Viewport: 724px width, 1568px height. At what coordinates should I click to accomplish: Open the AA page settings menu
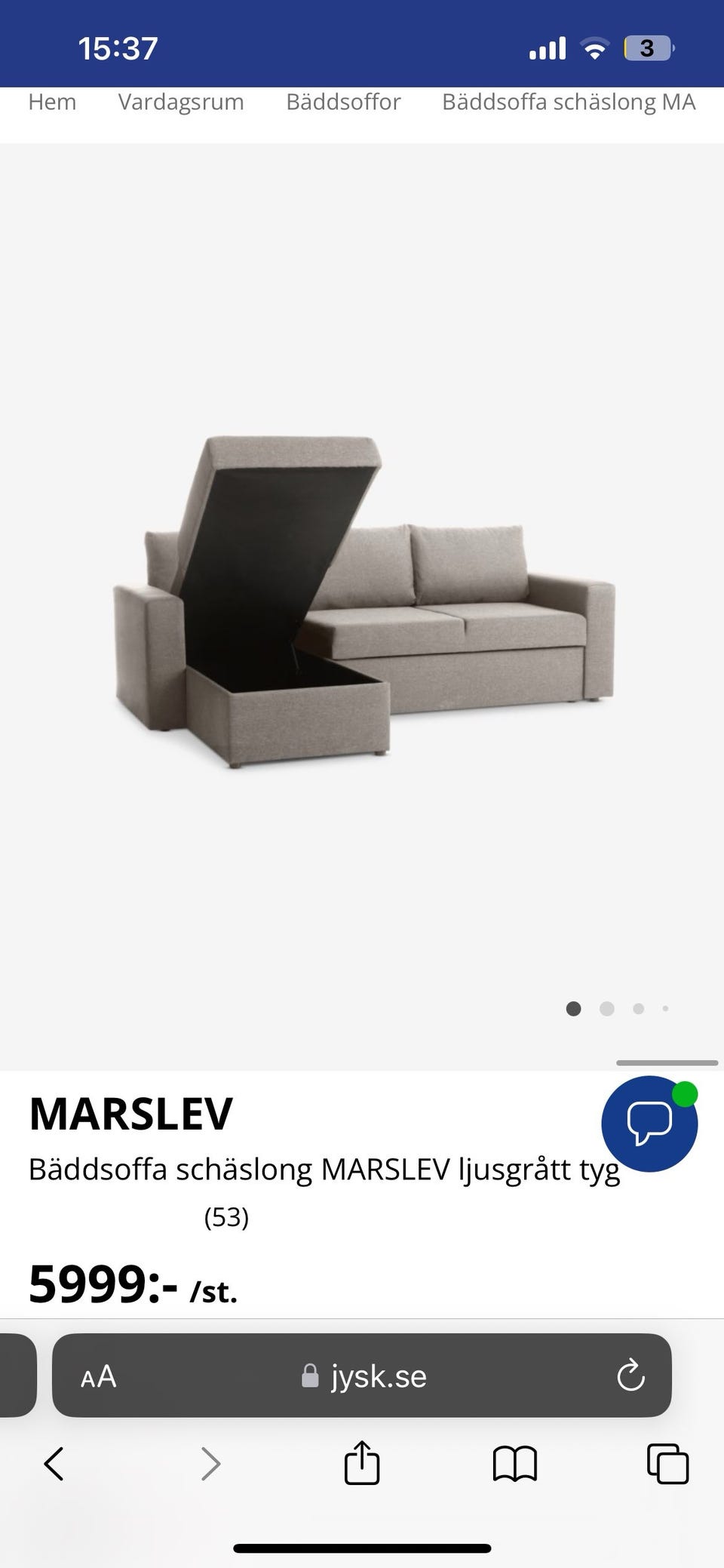[99, 1377]
